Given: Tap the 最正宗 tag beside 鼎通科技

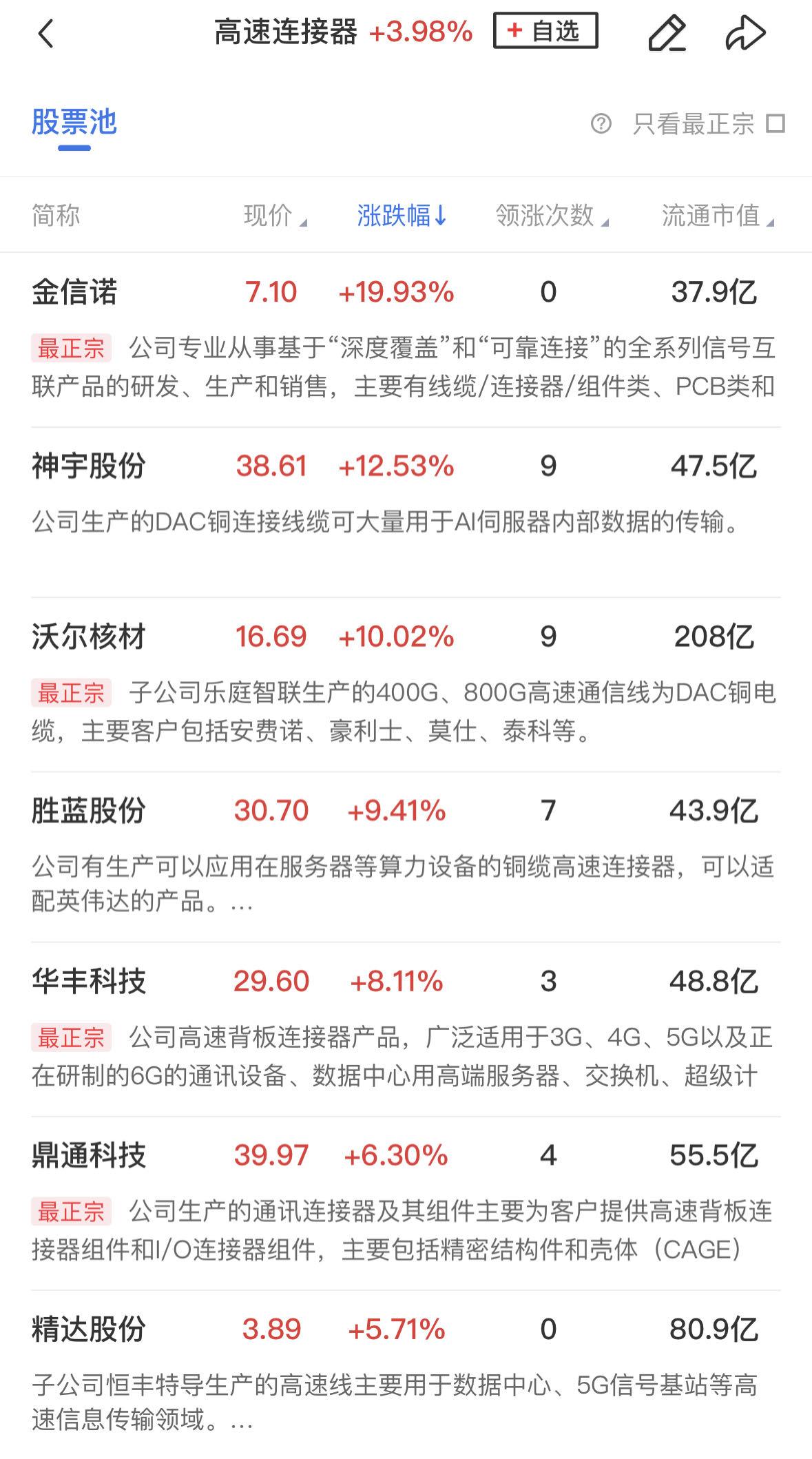Looking at the screenshot, I should tap(71, 1209).
